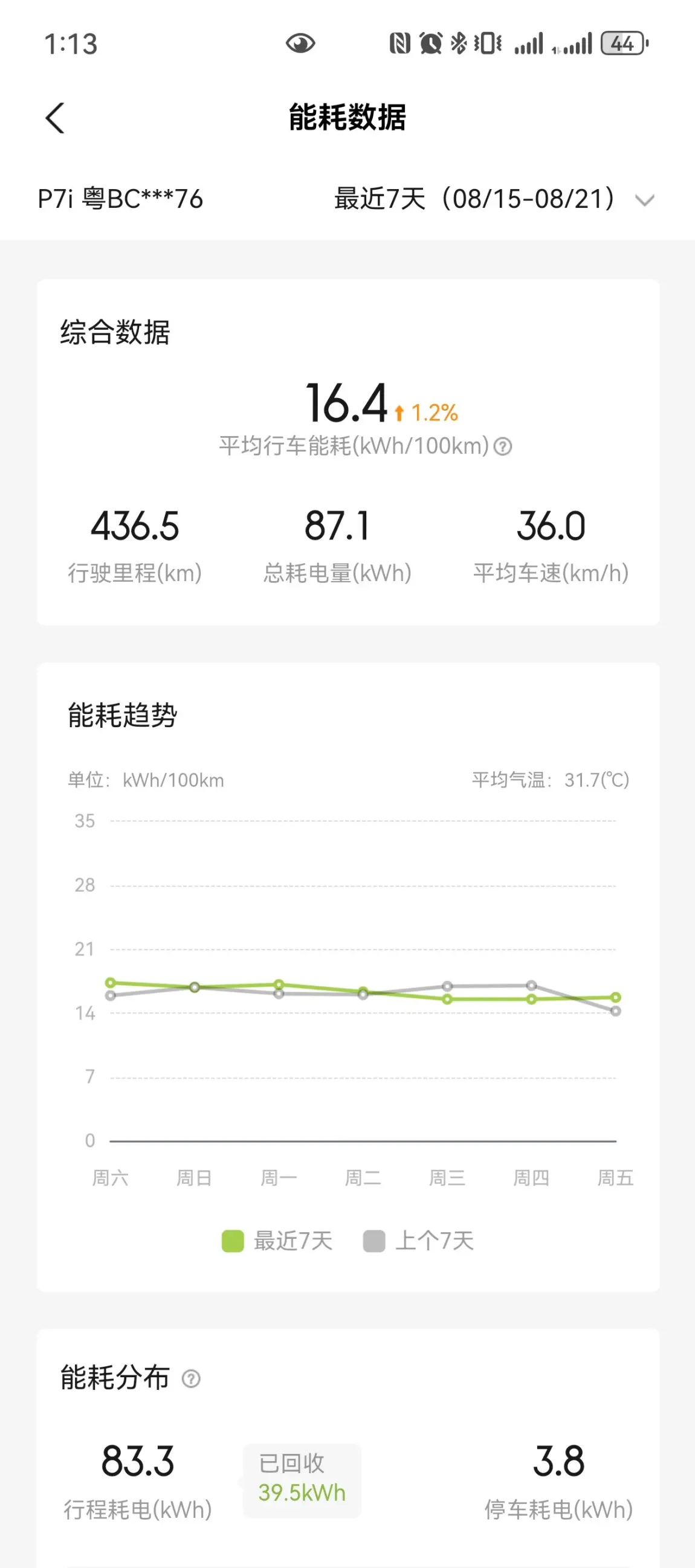This screenshot has height=1568, width=695.
Task: Select the 周六 point on the trend chart
Action: coord(110,983)
